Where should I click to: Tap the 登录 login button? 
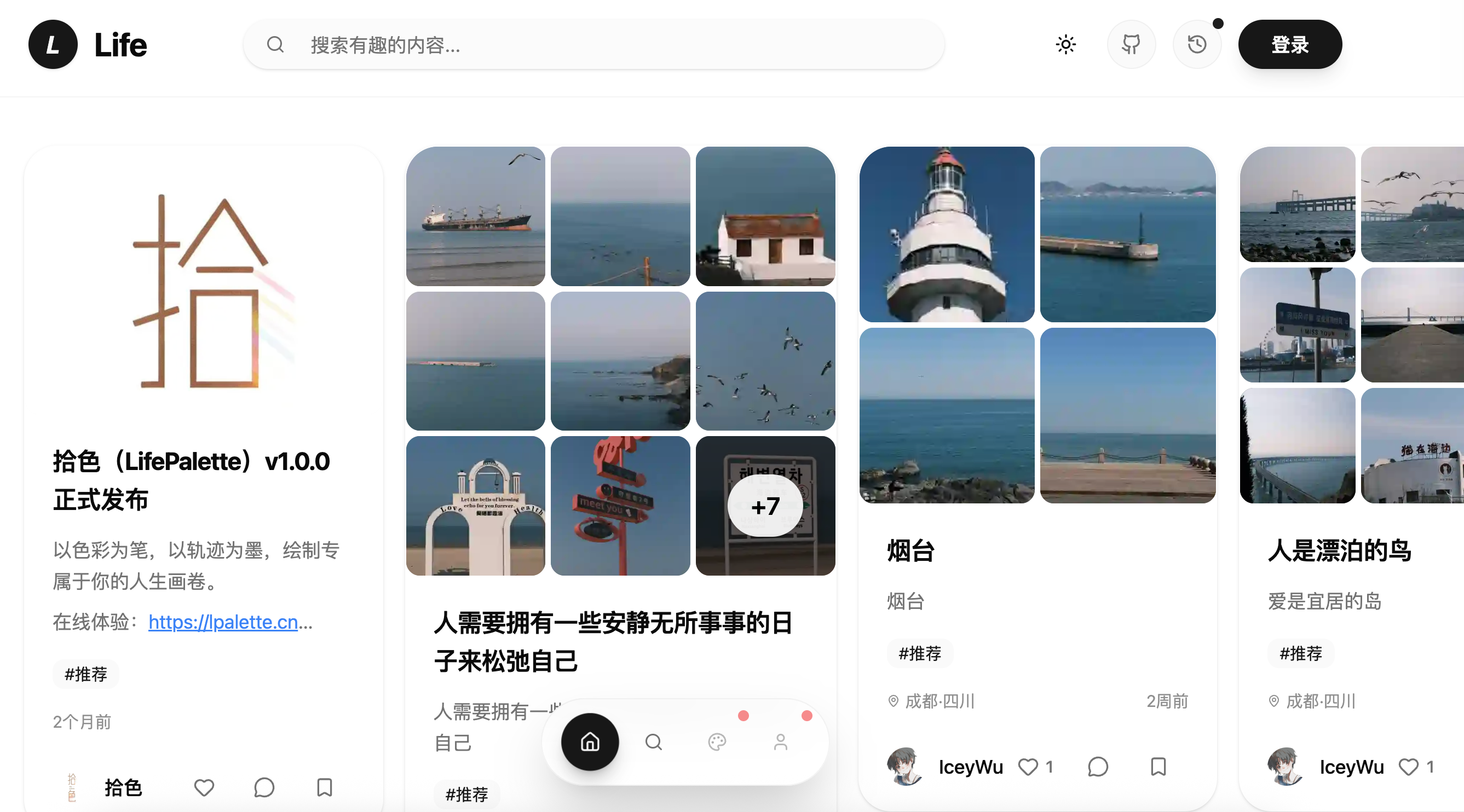[x=1289, y=44]
